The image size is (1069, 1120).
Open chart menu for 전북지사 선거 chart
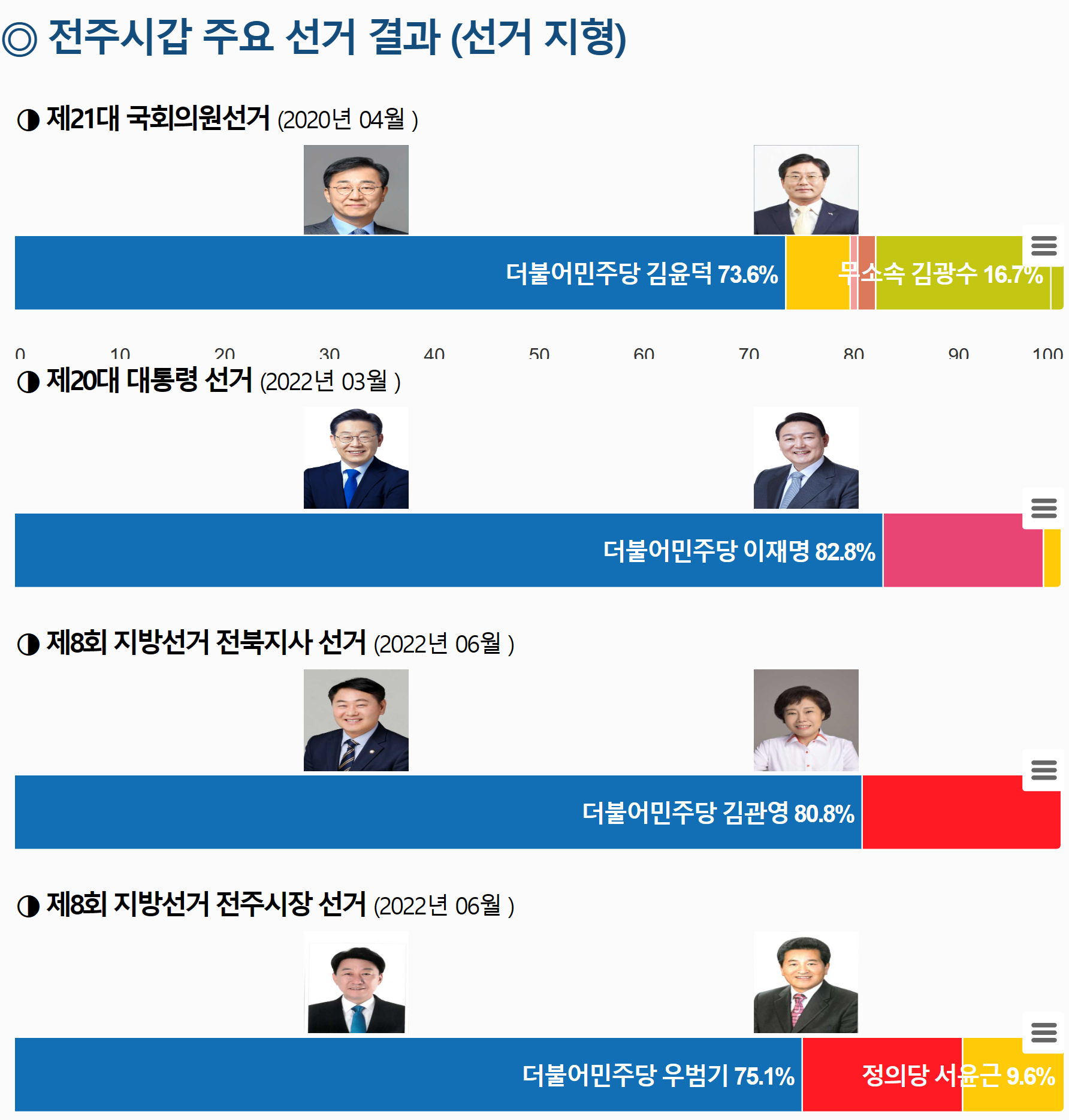pyautogui.click(x=1043, y=770)
